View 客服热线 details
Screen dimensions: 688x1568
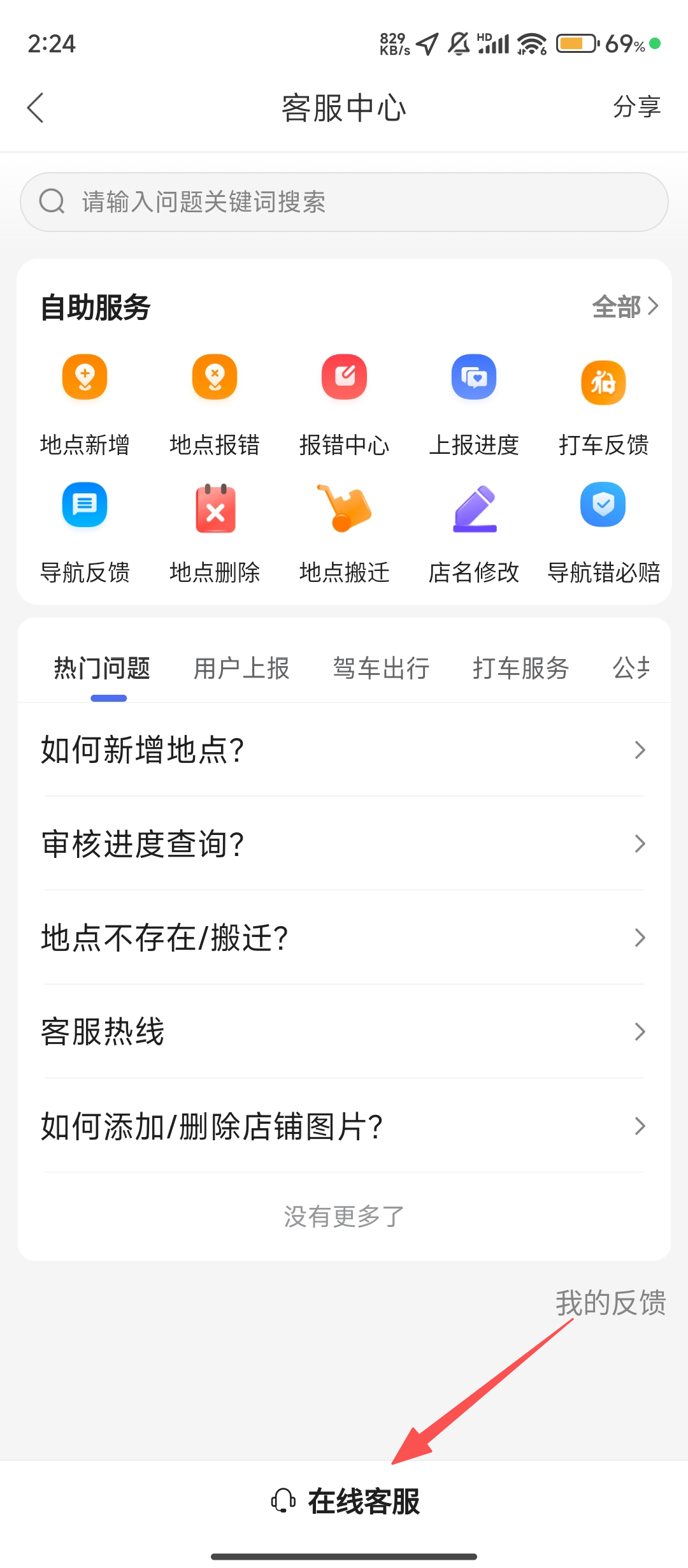click(x=344, y=1031)
